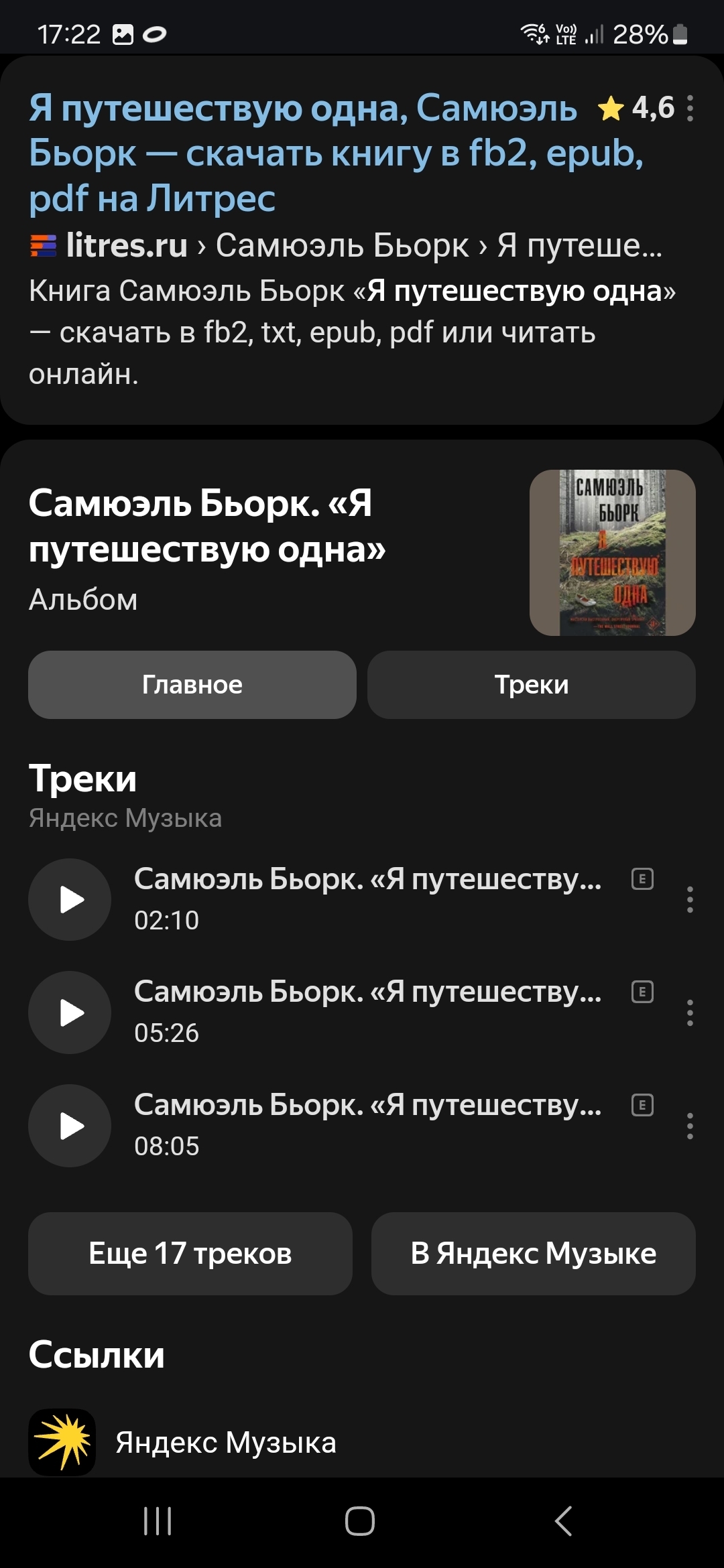Play the 05:26 track
This screenshot has height=1568, width=724.
(70, 1012)
